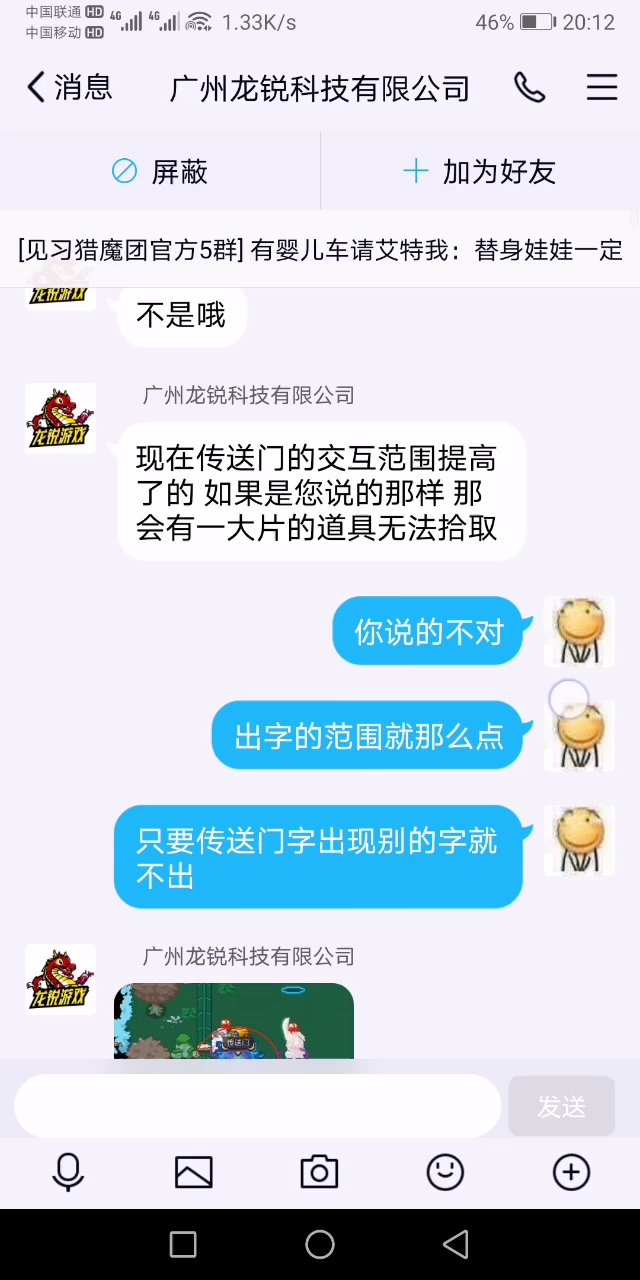The image size is (640, 1280).
Task: View the game screenshot image message
Action: click(234, 1021)
